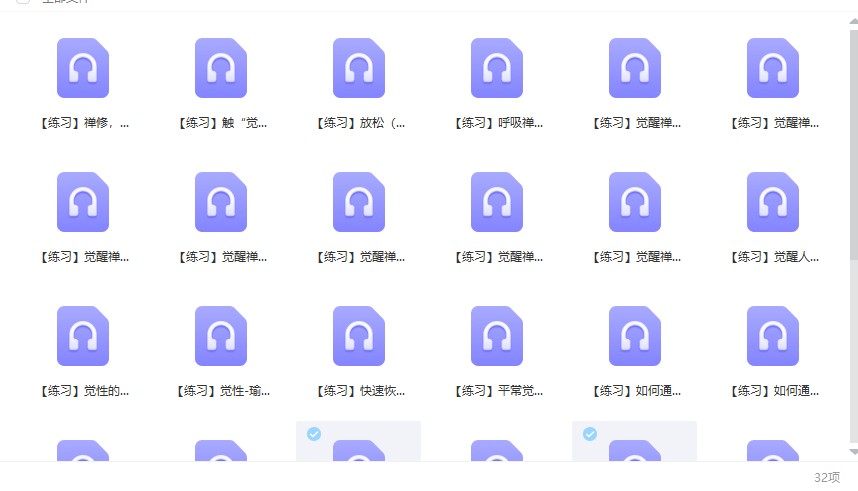Select the 【练习】呼吸禅... audio file
The height and width of the screenshot is (491, 858).
tap(497, 68)
